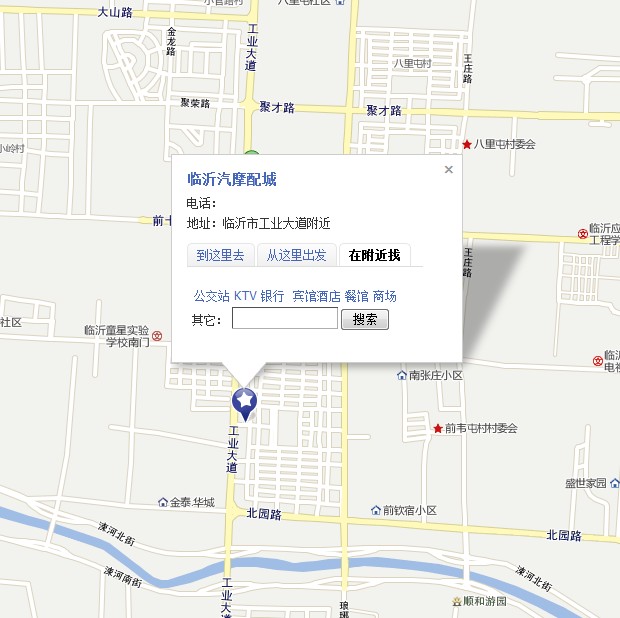This screenshot has height=618, width=620.
Task: Search nearby 商场
Action: click(385, 296)
